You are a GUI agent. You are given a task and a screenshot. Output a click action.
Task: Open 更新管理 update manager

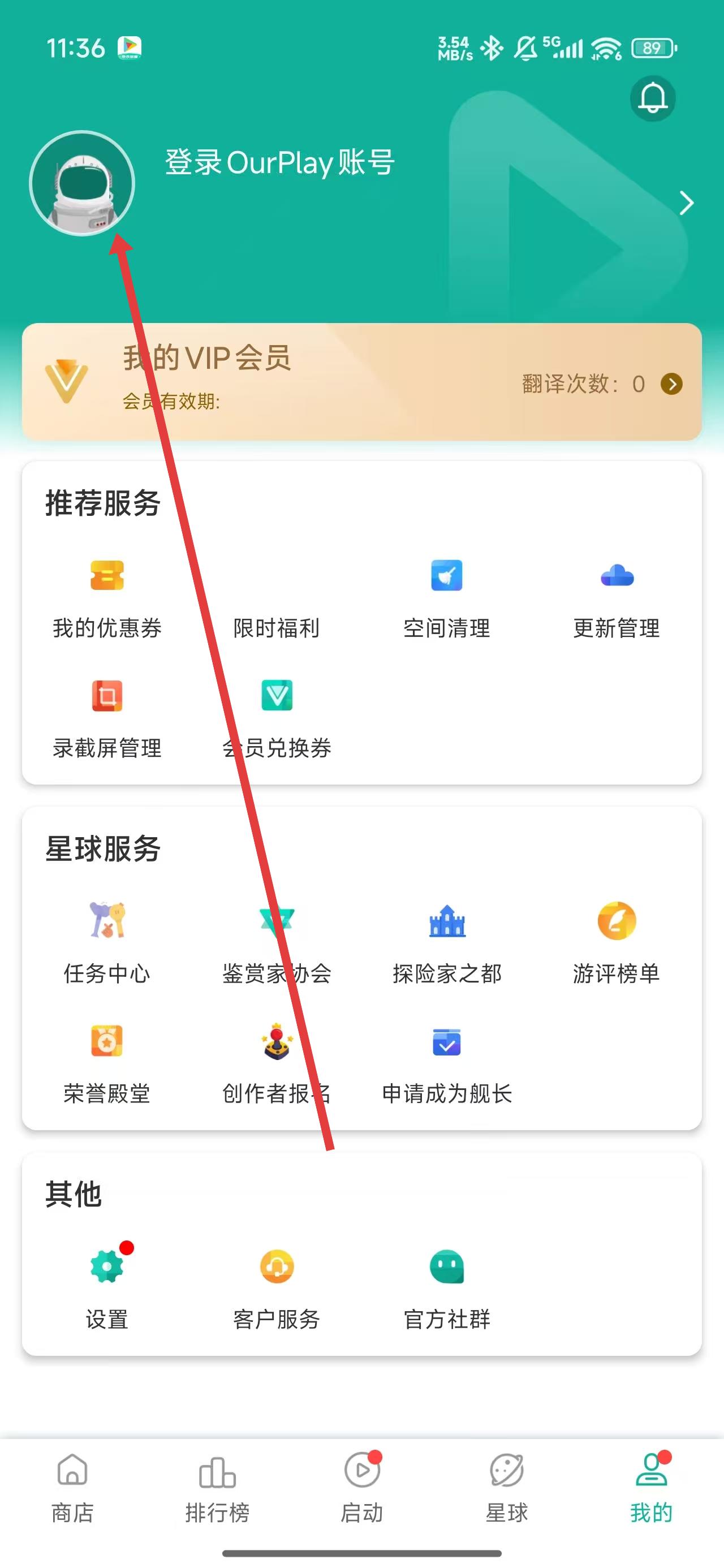coord(616,597)
